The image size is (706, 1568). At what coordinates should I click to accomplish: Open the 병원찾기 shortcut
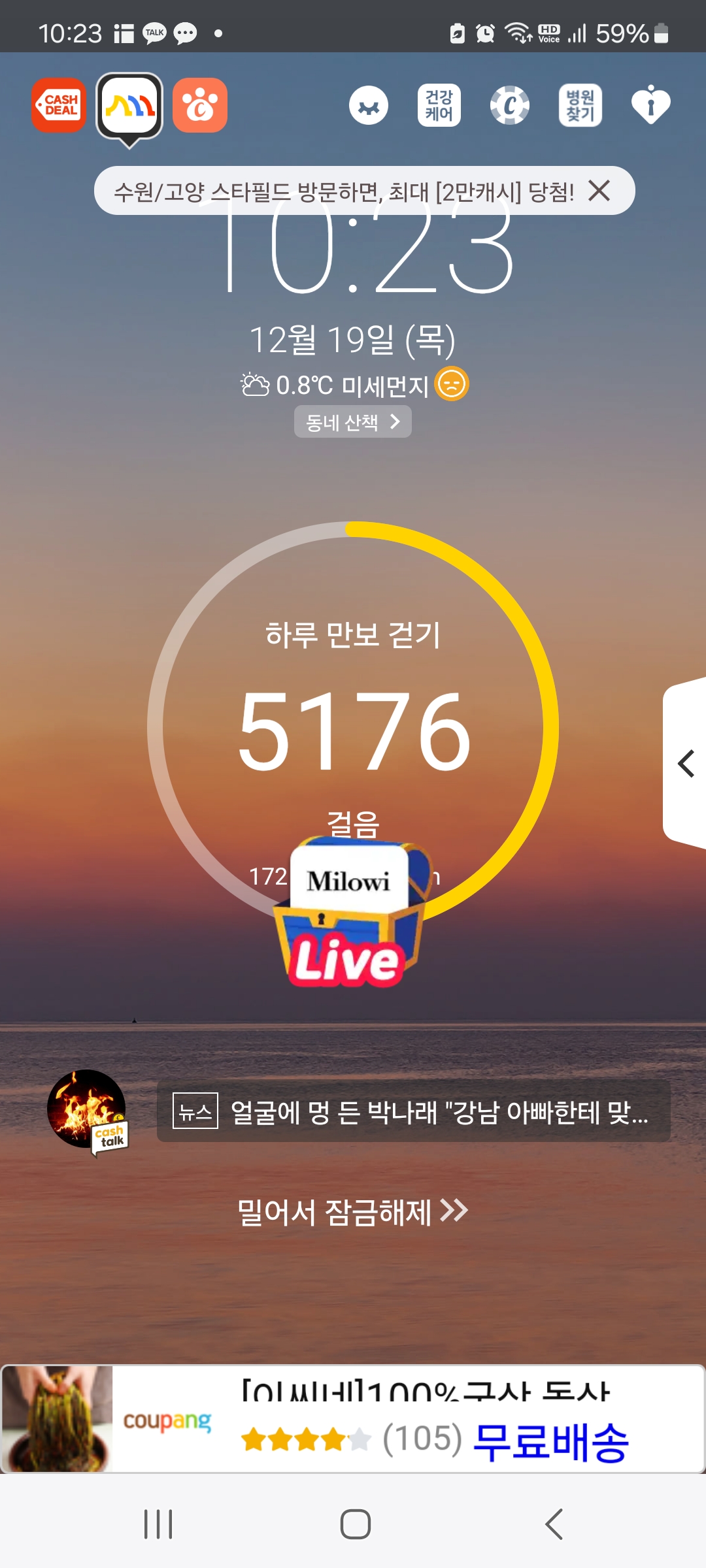(580, 105)
